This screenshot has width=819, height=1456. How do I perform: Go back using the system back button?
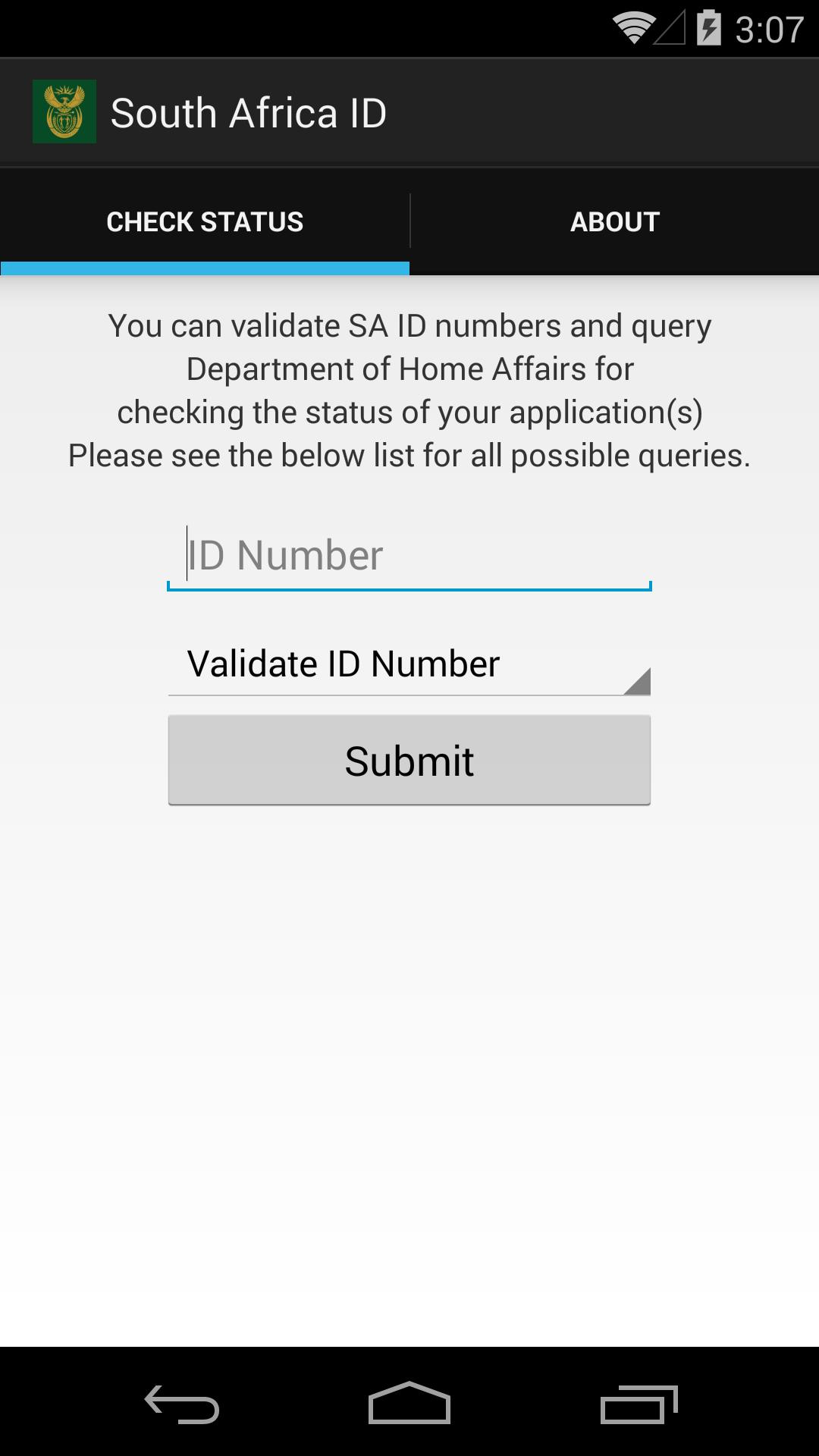pyautogui.click(x=182, y=1404)
